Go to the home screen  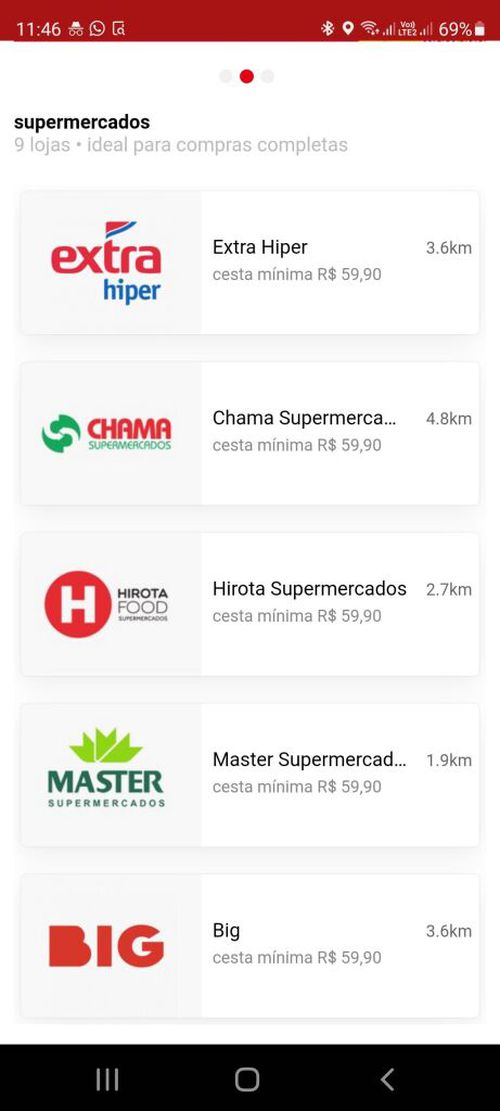tap(247, 1079)
